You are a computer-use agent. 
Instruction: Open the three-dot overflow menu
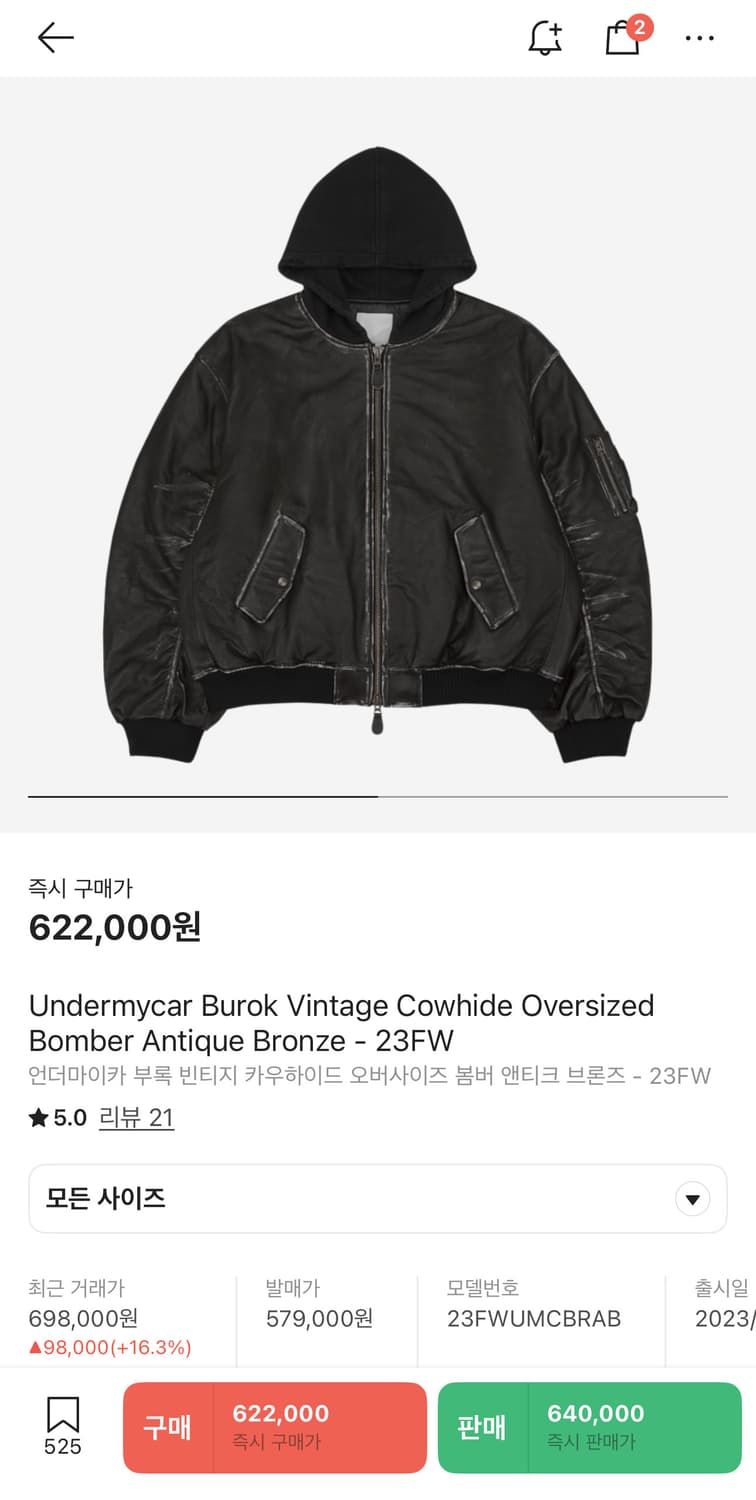tap(700, 38)
